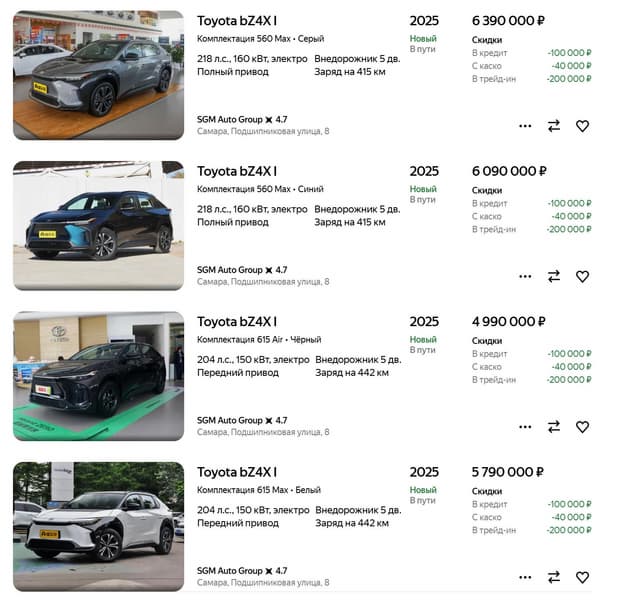The width and height of the screenshot is (626, 600).
Task: Open more options for the white bZ4X listing
Action: click(x=525, y=577)
